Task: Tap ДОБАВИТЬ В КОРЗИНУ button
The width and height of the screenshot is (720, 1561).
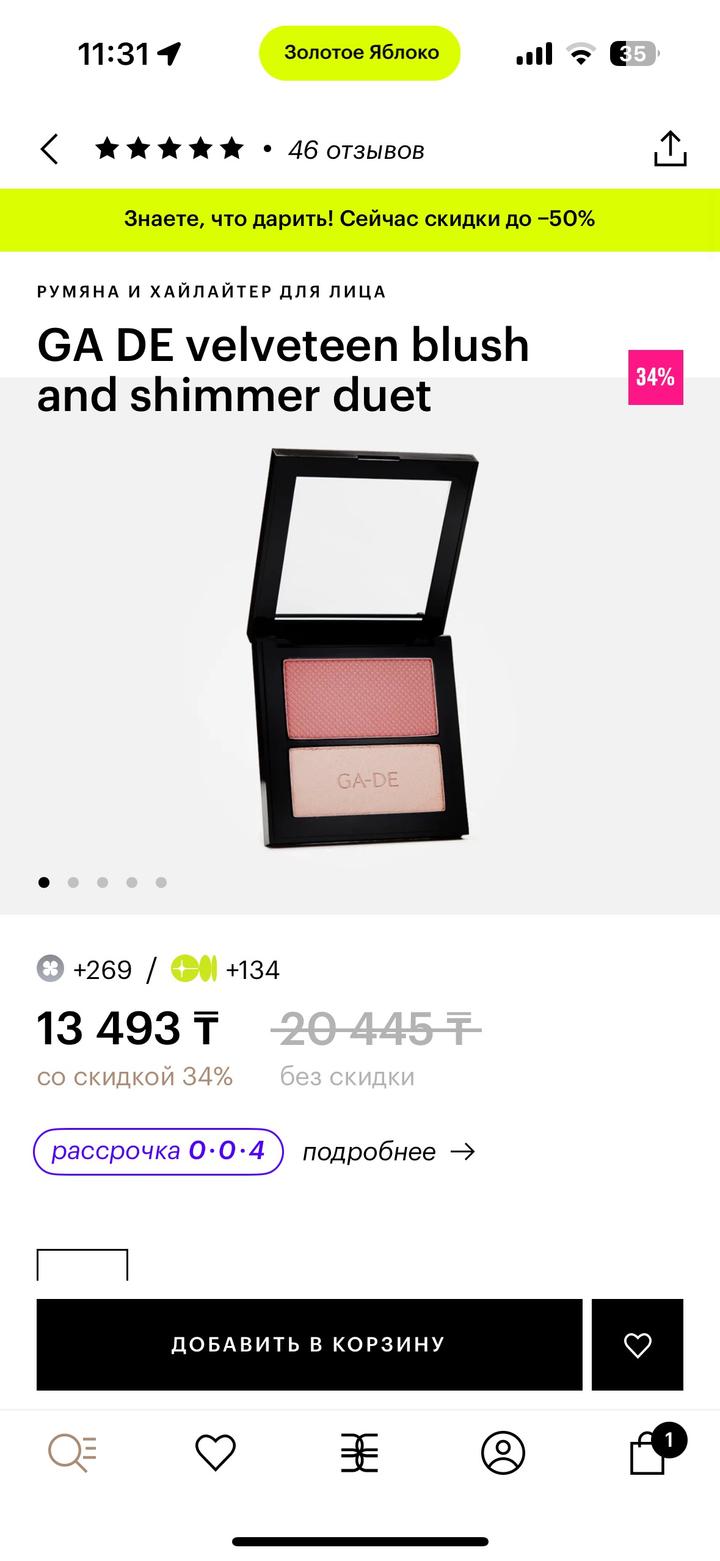Action: (x=309, y=1344)
